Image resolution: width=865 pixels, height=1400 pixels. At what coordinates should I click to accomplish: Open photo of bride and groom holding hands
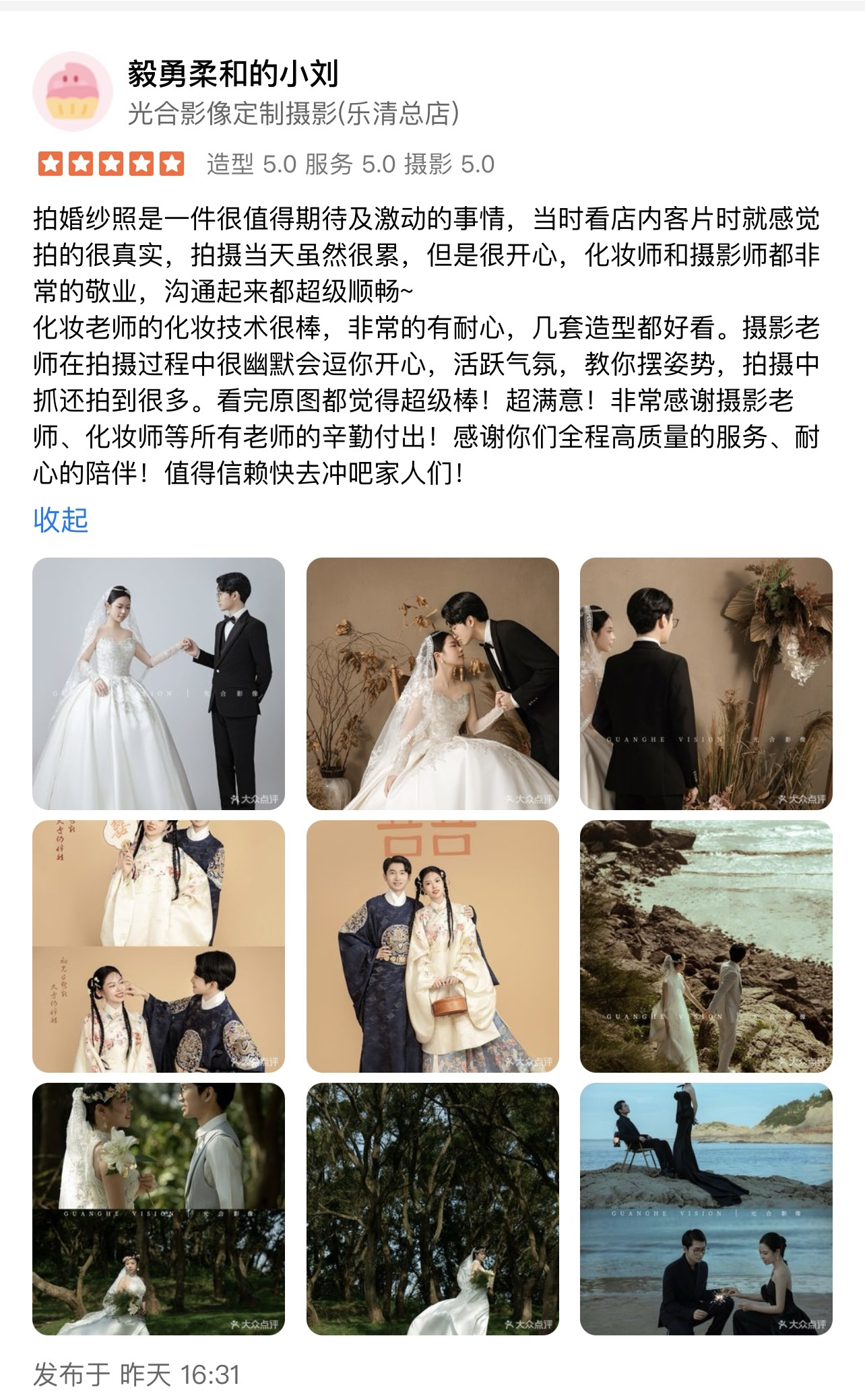pyautogui.click(x=158, y=684)
